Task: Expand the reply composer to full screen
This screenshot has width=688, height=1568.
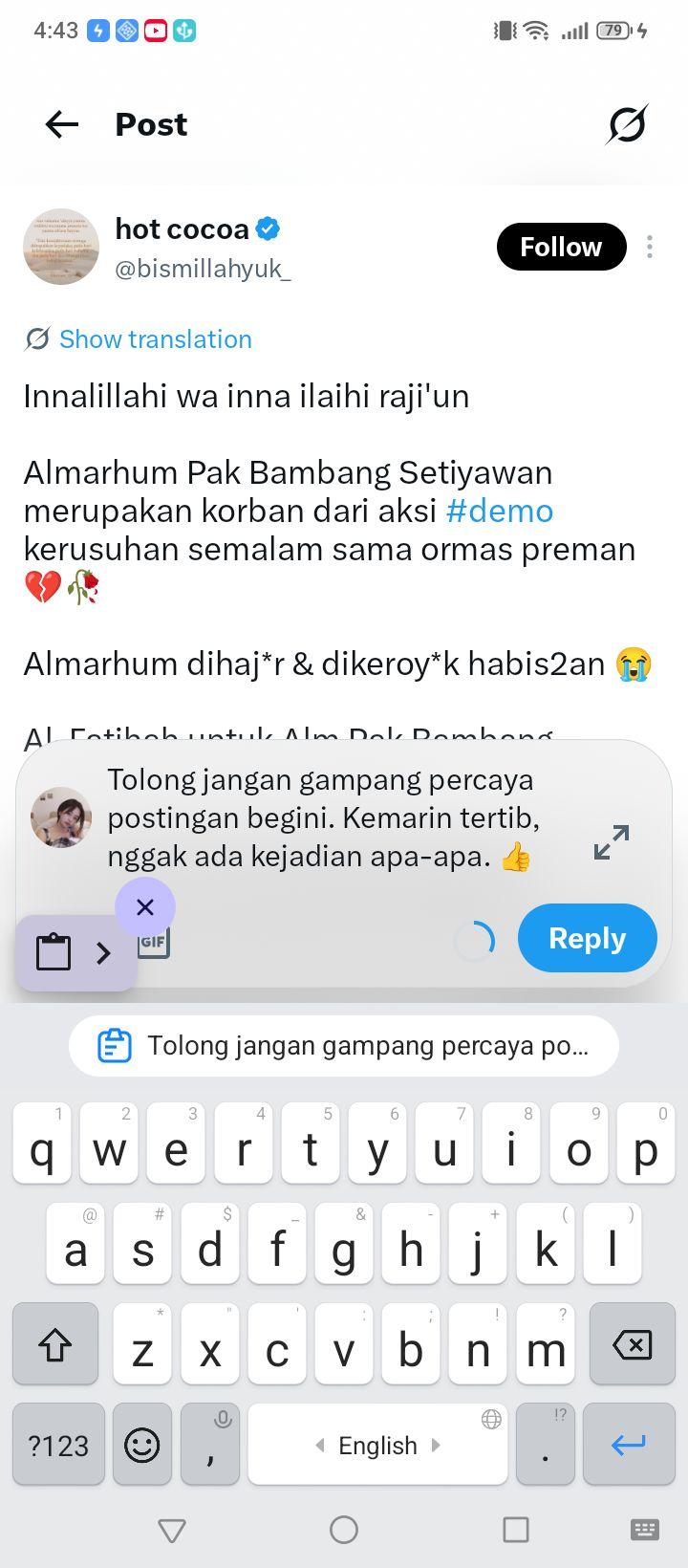Action: click(x=612, y=842)
